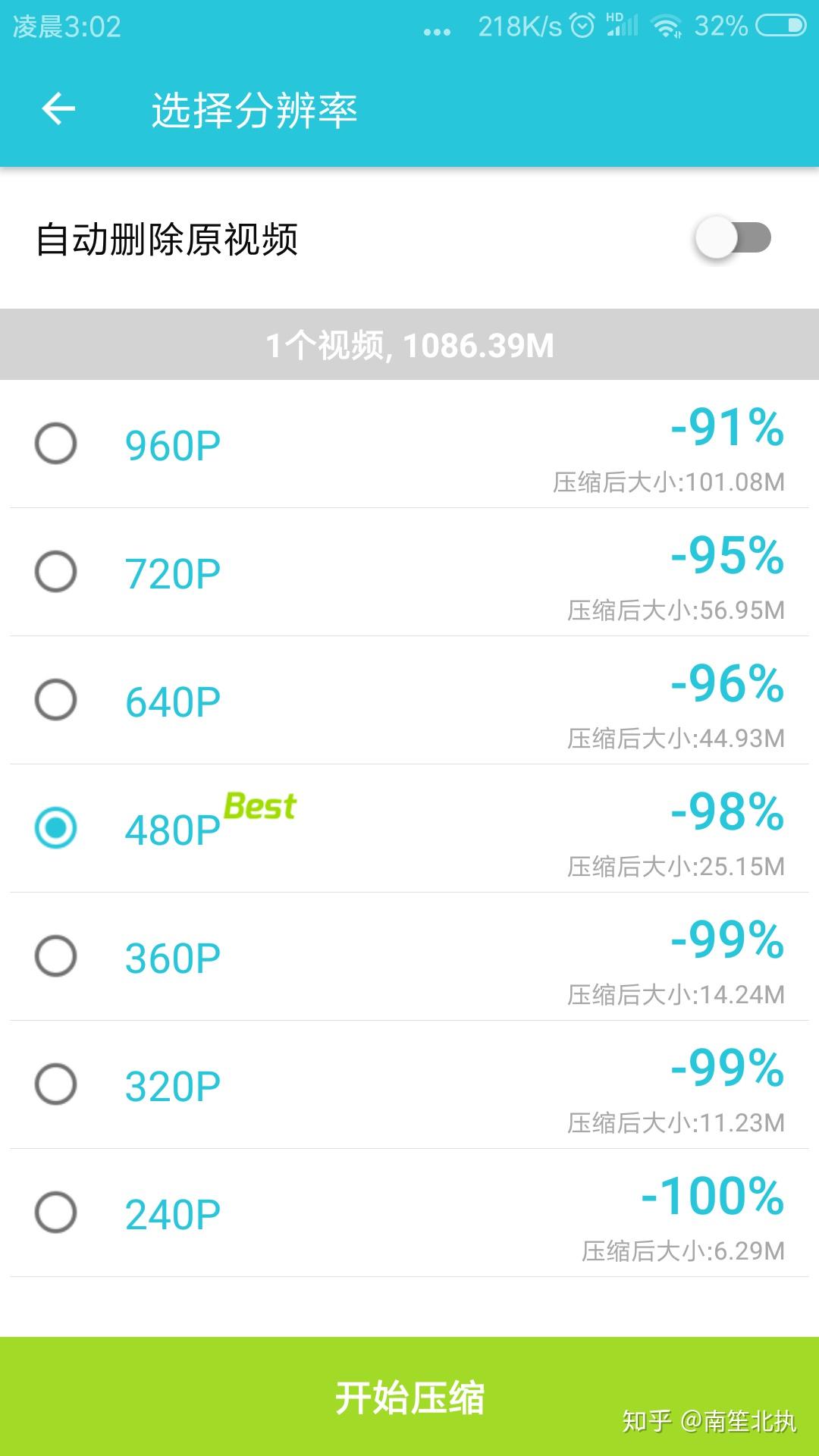Select the 960P resolution option
819x1456 pixels.
[56, 444]
